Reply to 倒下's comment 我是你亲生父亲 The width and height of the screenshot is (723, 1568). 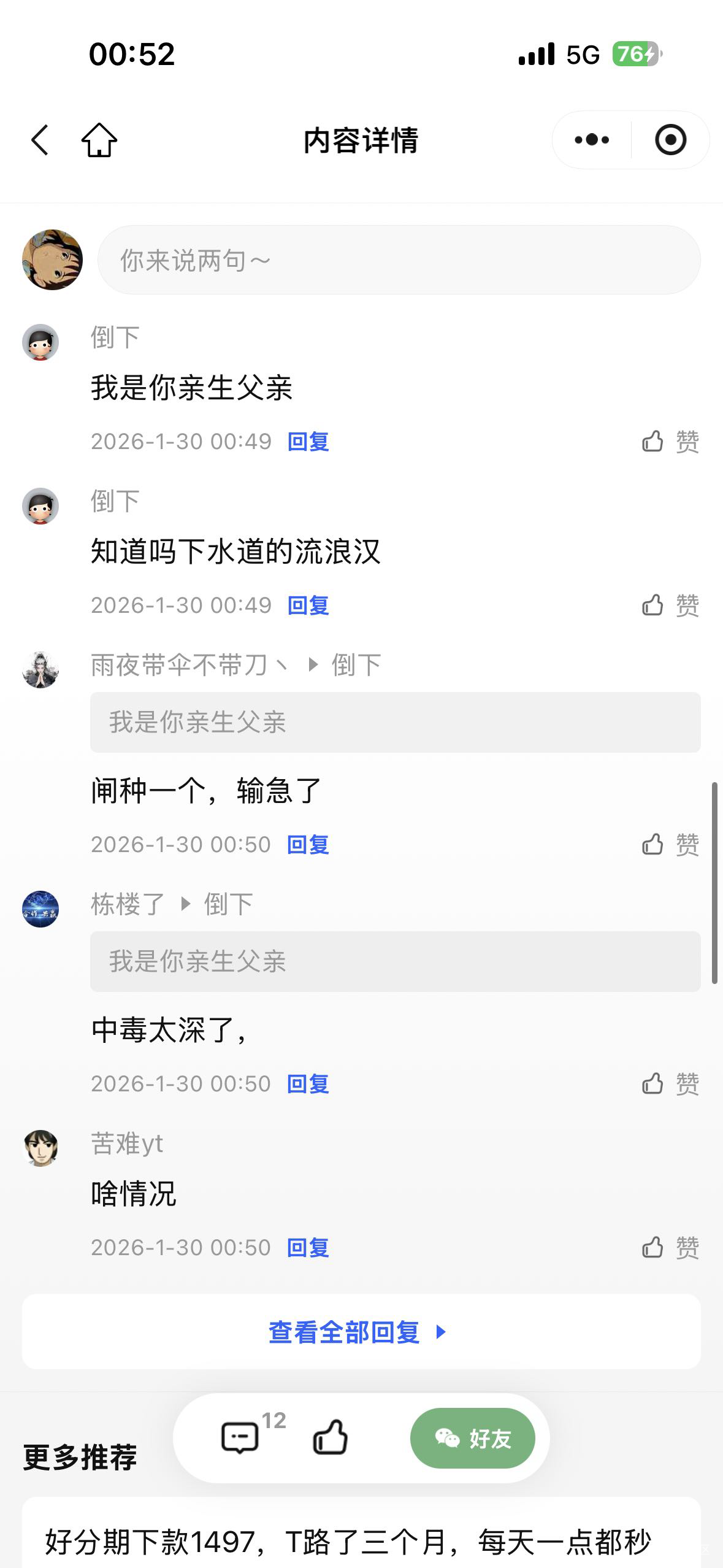(x=308, y=442)
